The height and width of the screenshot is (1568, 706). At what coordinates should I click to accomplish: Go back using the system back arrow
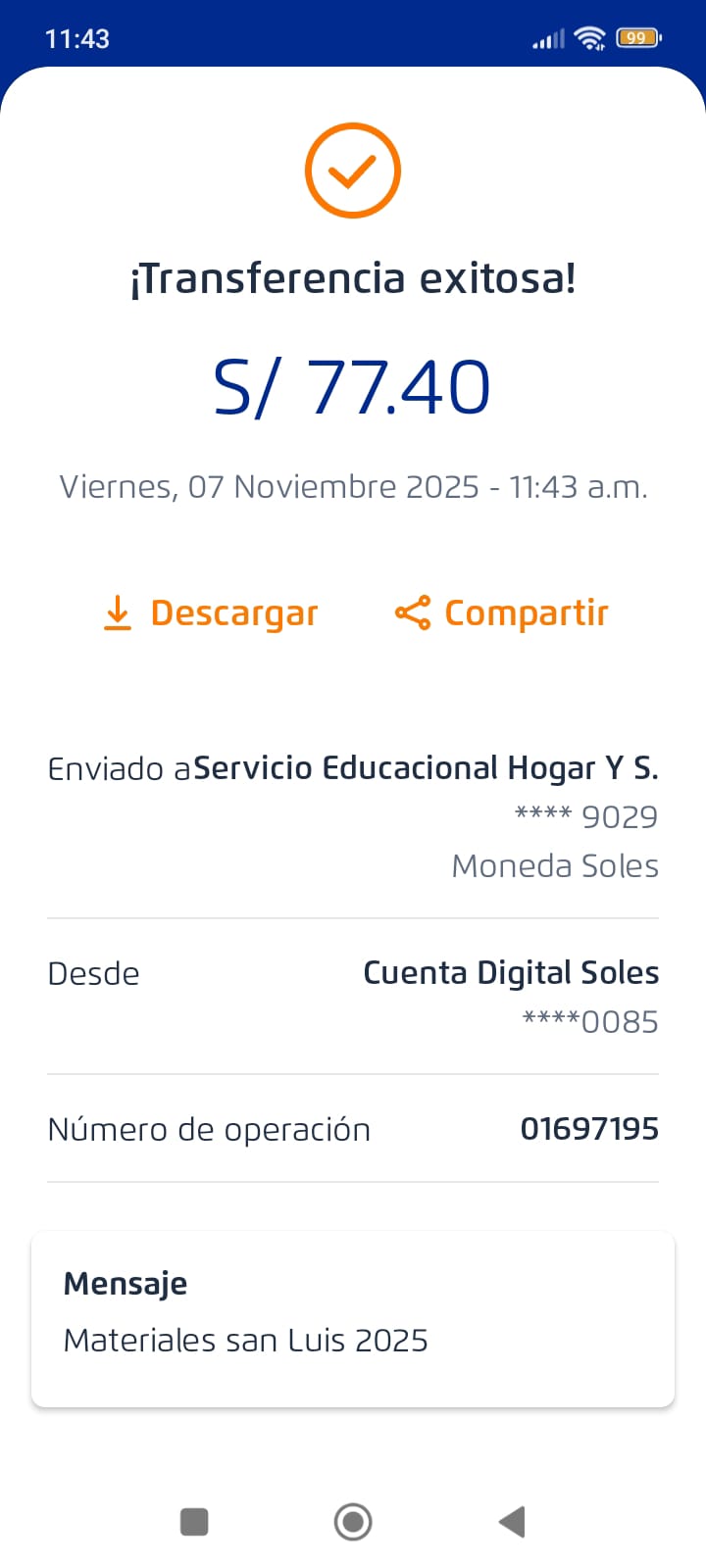(x=512, y=1522)
